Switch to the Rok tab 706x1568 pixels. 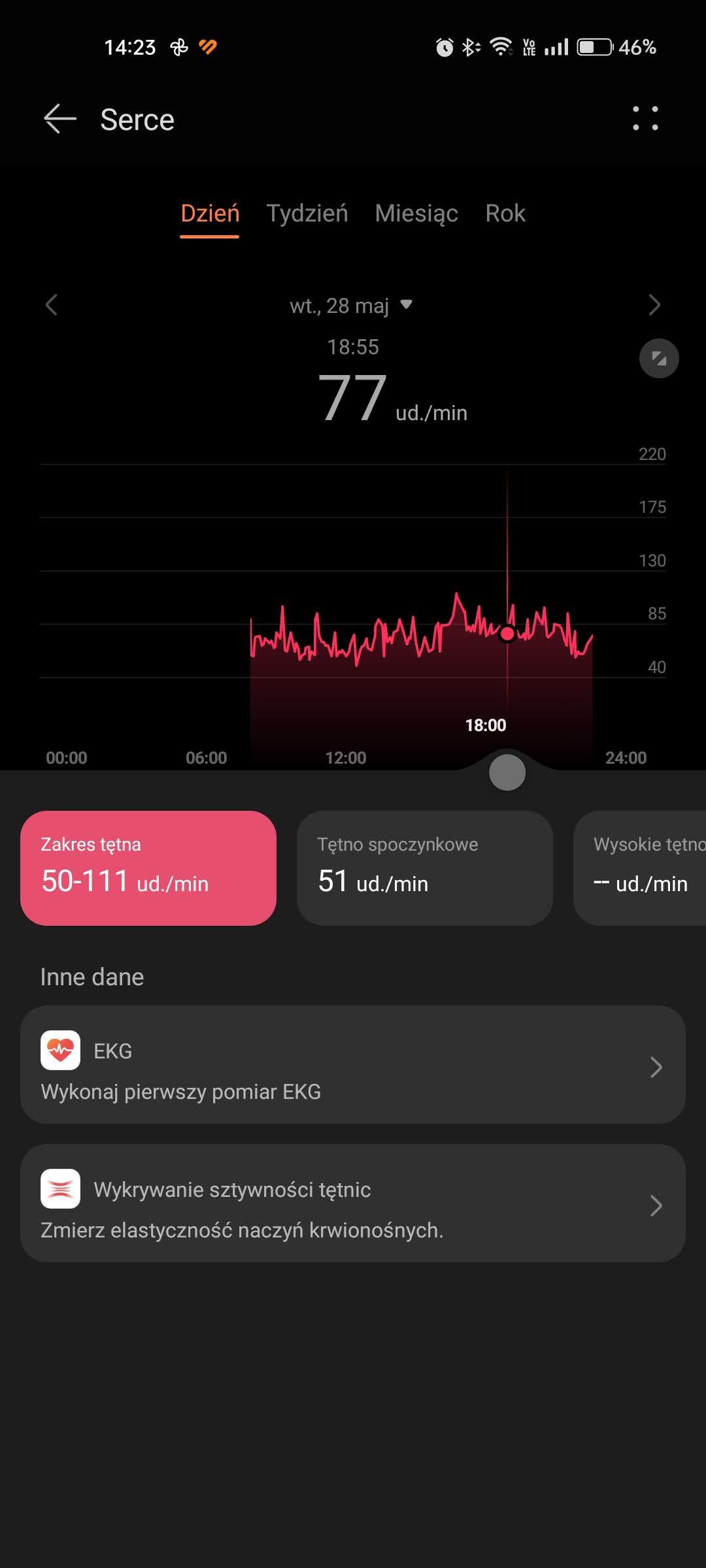(x=505, y=214)
